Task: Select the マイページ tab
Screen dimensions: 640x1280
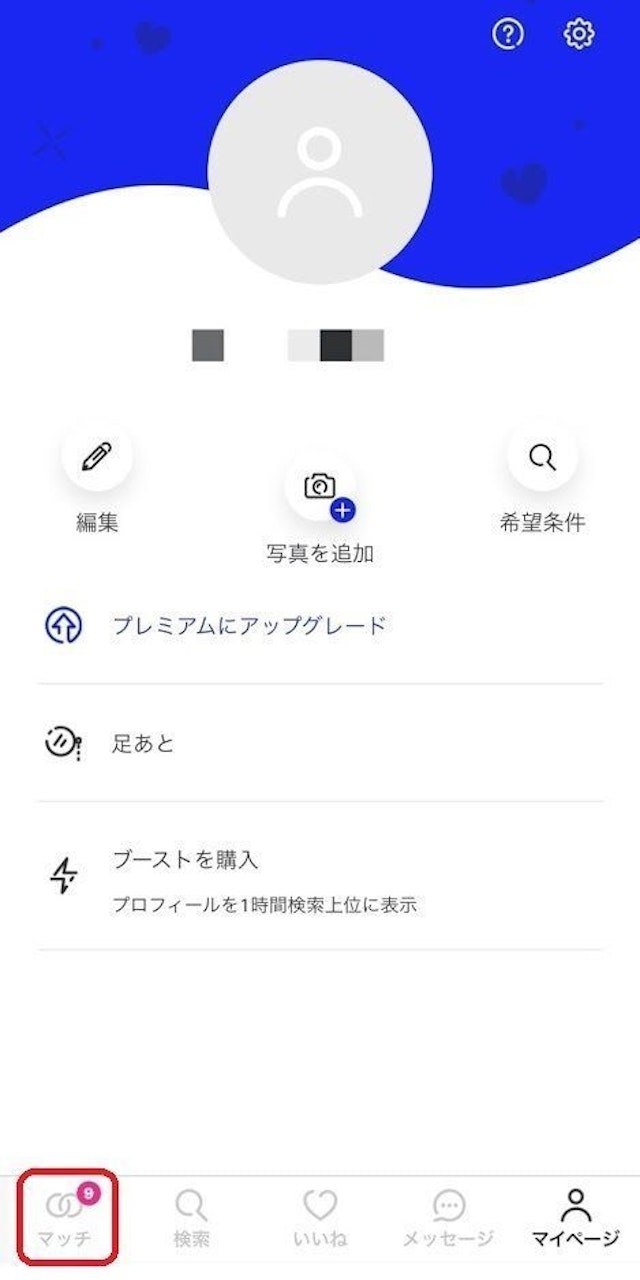Action: click(x=575, y=1217)
